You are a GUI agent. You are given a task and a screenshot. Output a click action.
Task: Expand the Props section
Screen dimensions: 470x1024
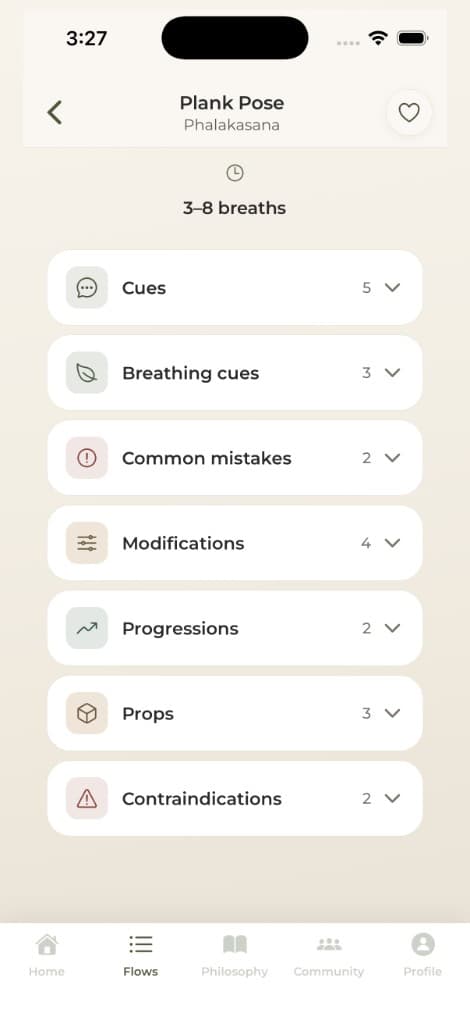coord(235,713)
